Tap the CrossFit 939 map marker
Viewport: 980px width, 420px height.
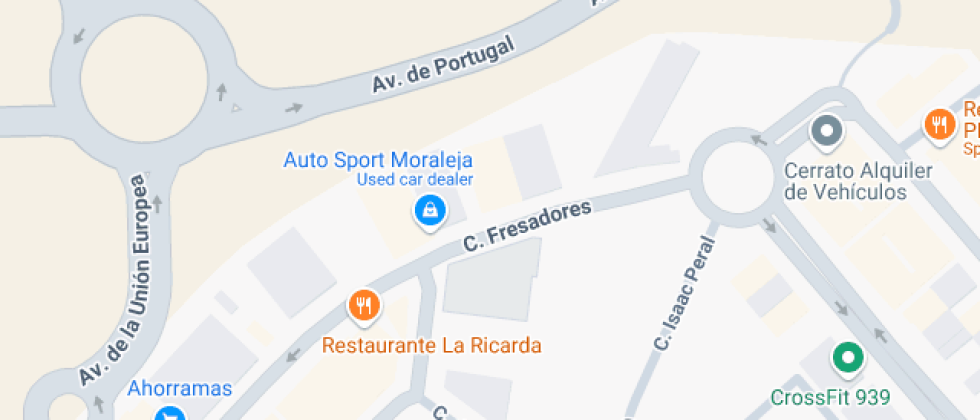(x=848, y=356)
